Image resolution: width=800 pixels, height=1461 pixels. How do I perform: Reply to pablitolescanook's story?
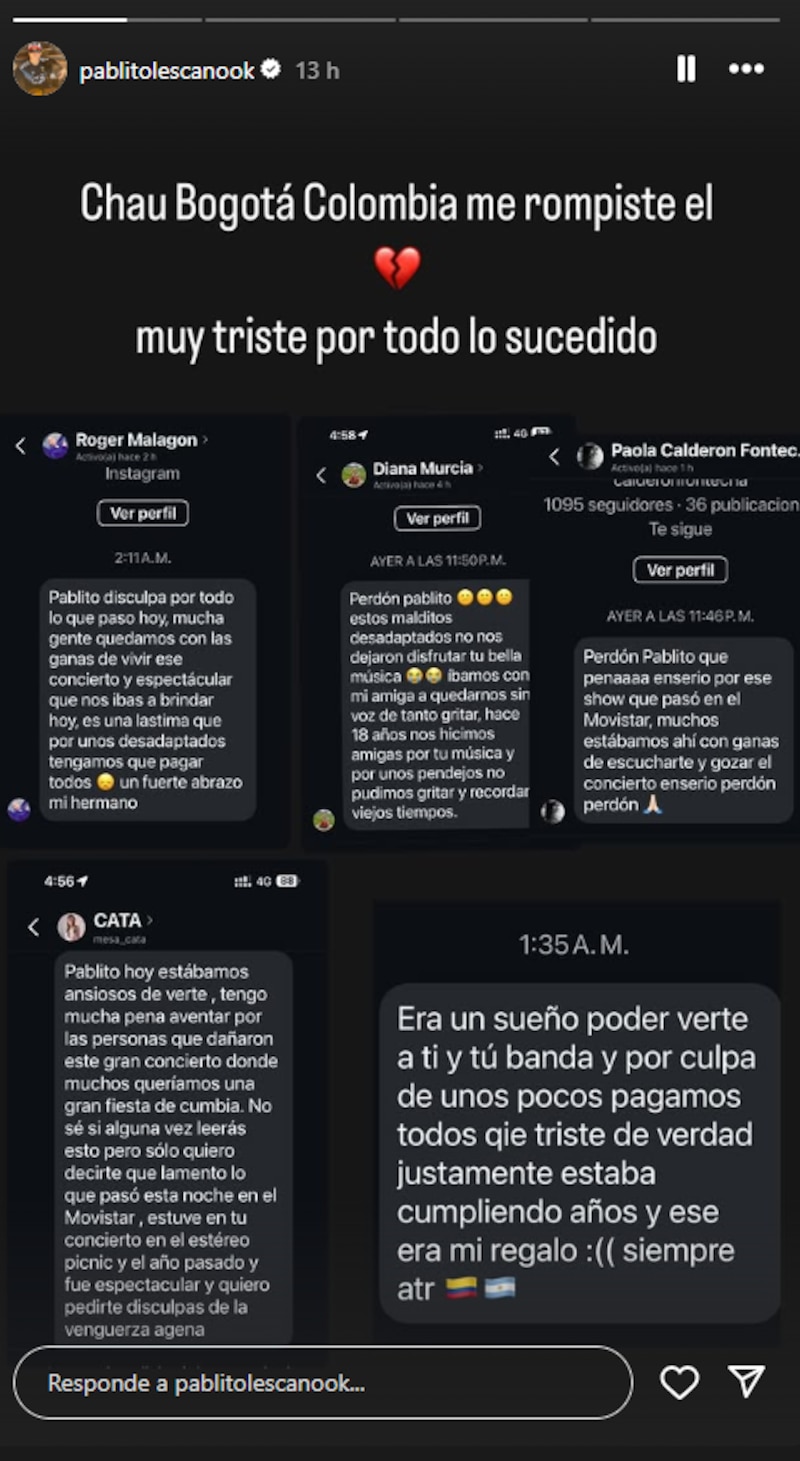tap(323, 1383)
